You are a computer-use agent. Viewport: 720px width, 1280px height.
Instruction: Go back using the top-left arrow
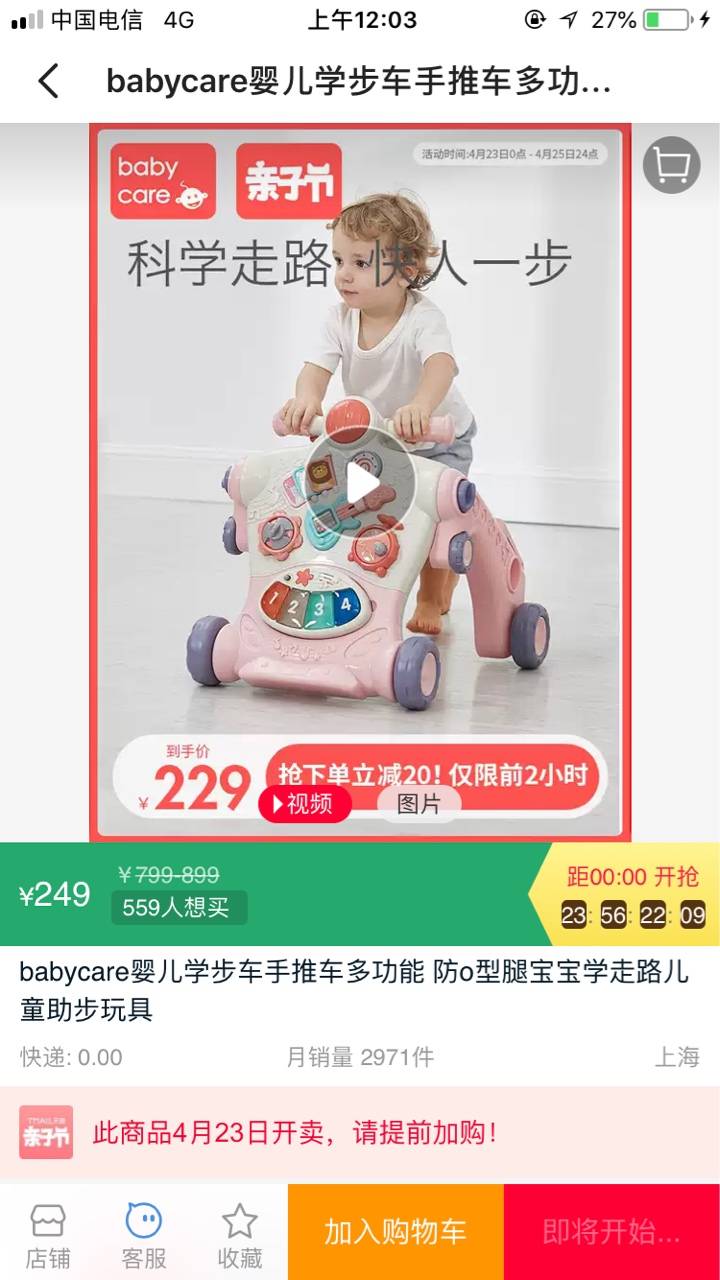pos(48,81)
